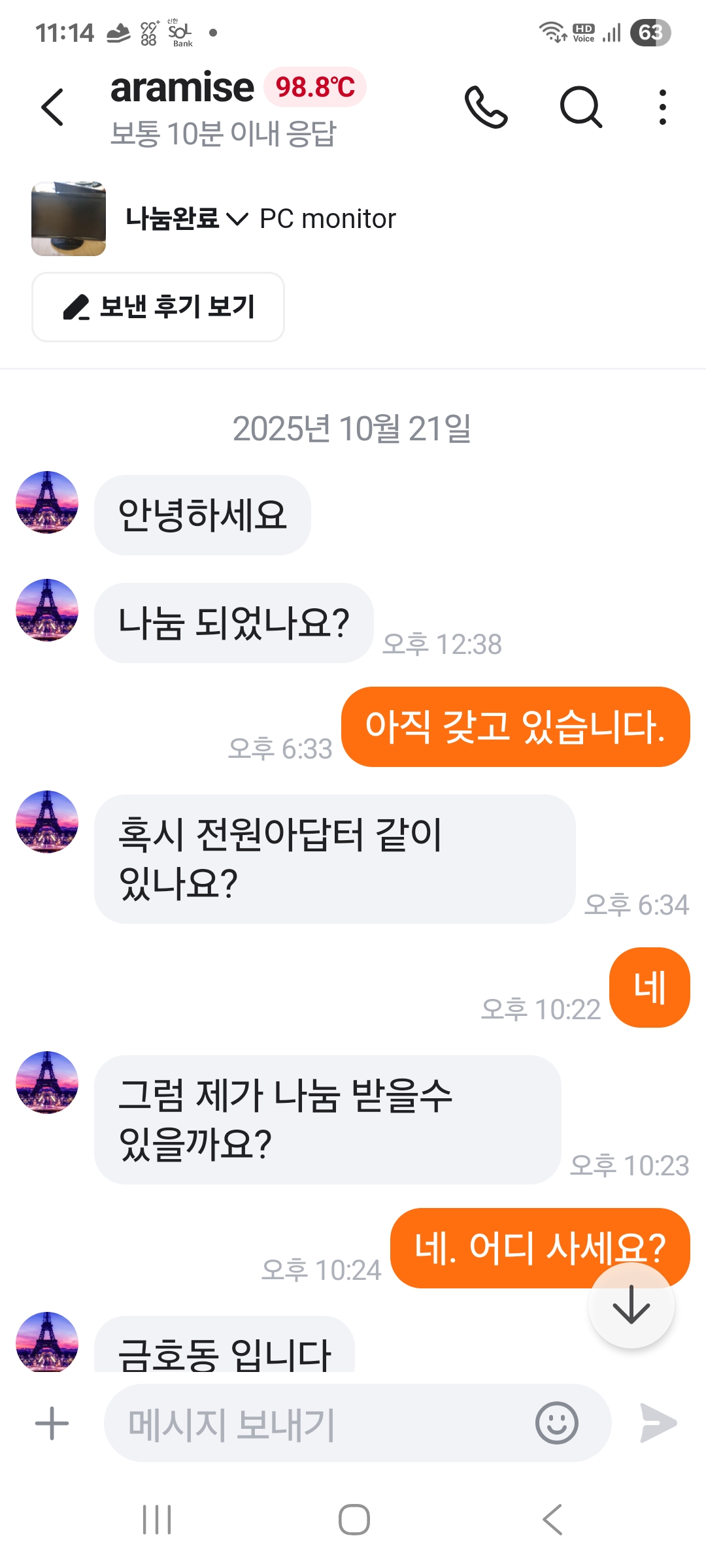706x1568 pixels.
Task: Open the three-dot overflow menu
Action: coord(662,107)
